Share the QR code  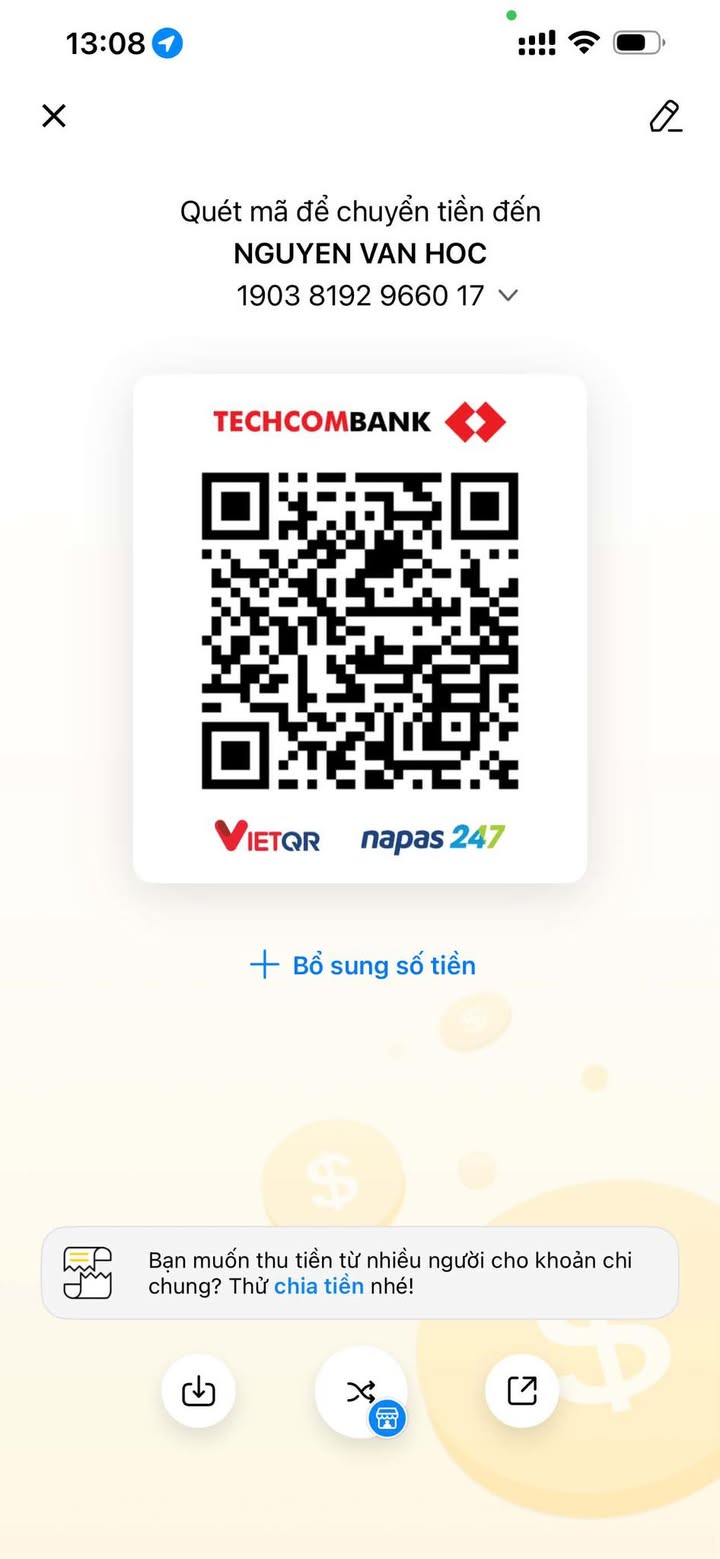(522, 1390)
